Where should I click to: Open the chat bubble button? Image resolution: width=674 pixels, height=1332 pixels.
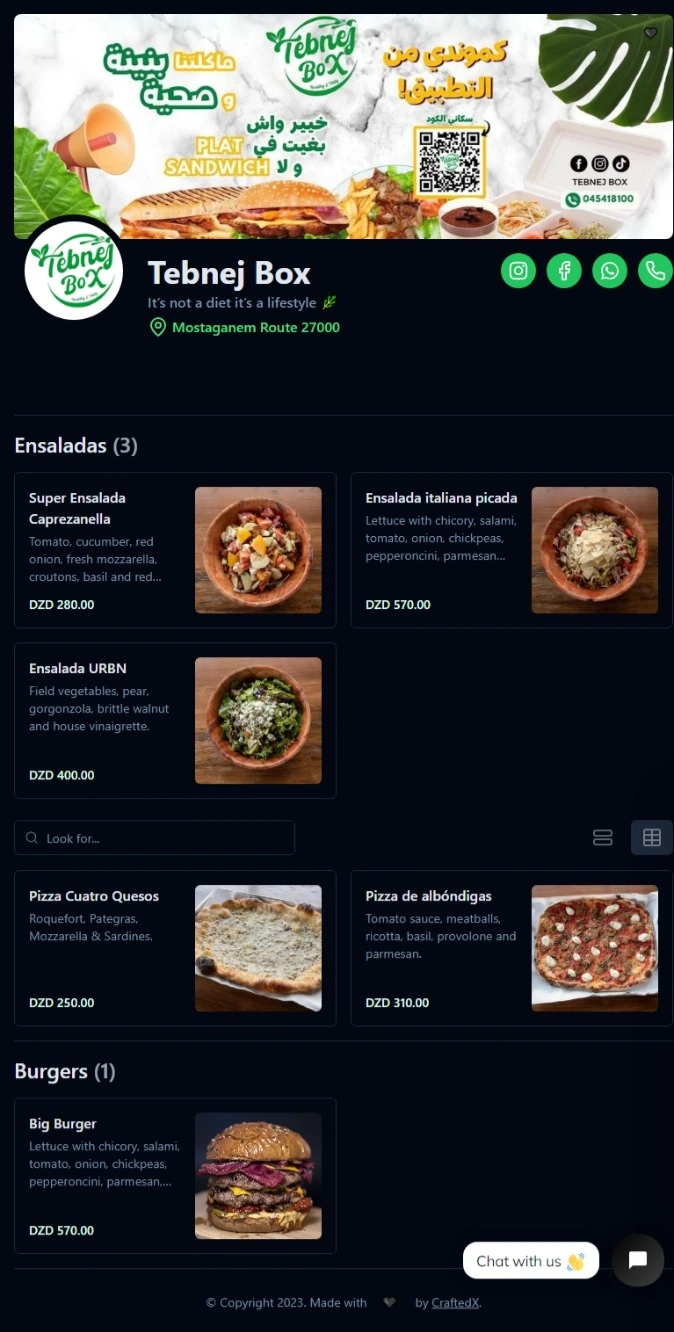pyautogui.click(x=638, y=1260)
